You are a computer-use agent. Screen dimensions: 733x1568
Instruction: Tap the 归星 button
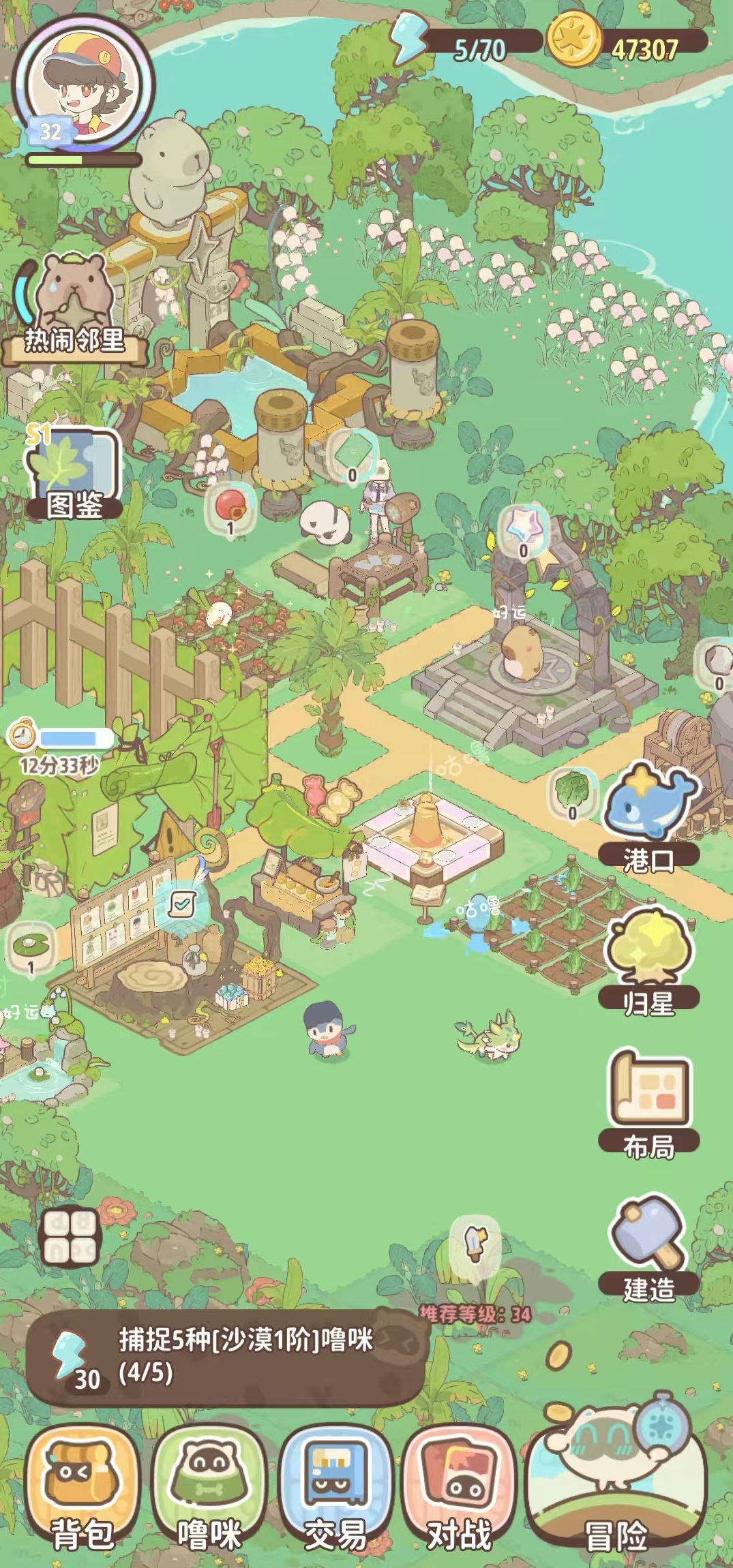[x=648, y=961]
